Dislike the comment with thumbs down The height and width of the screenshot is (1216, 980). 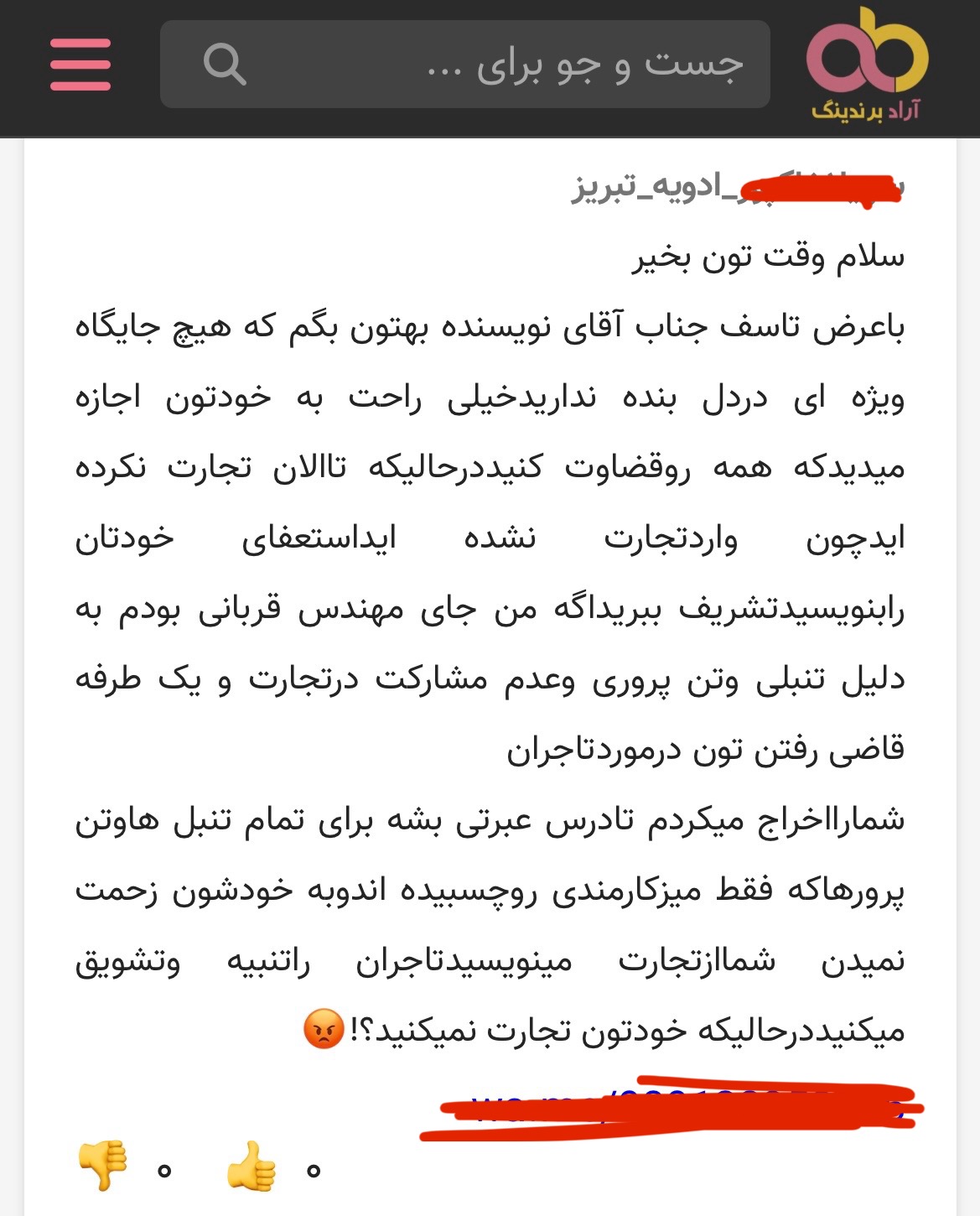pos(102,1166)
